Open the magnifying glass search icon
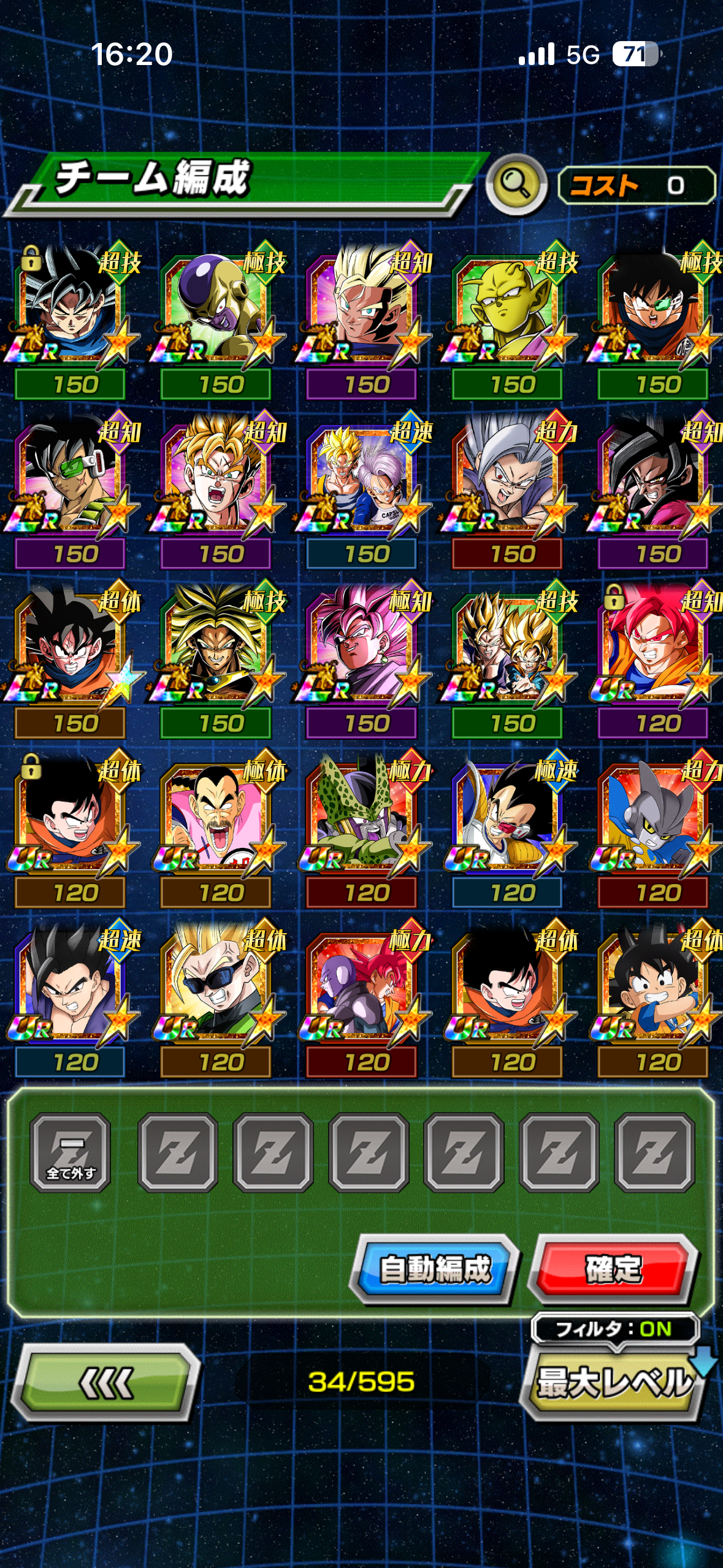 coord(516,183)
